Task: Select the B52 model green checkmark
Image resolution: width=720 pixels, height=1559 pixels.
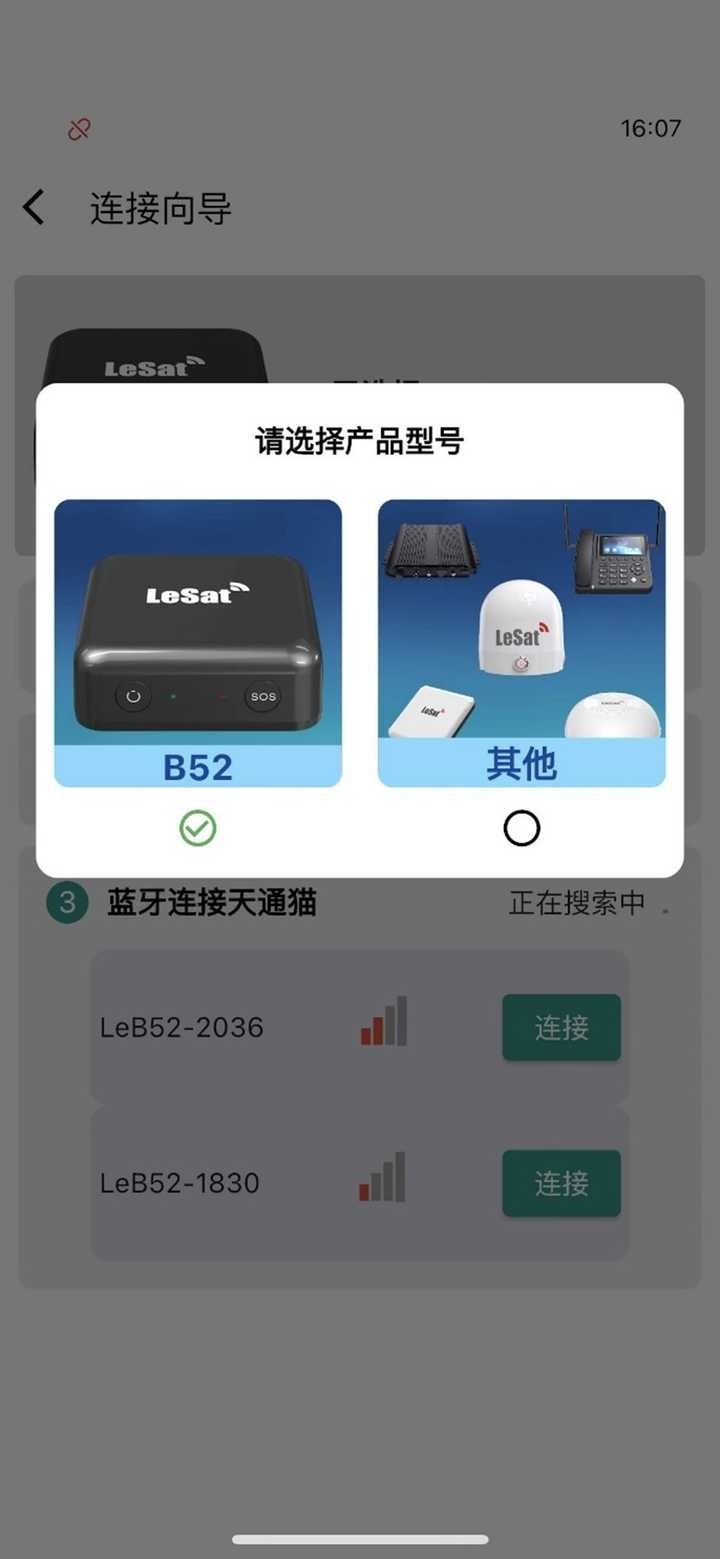Action: (197, 828)
